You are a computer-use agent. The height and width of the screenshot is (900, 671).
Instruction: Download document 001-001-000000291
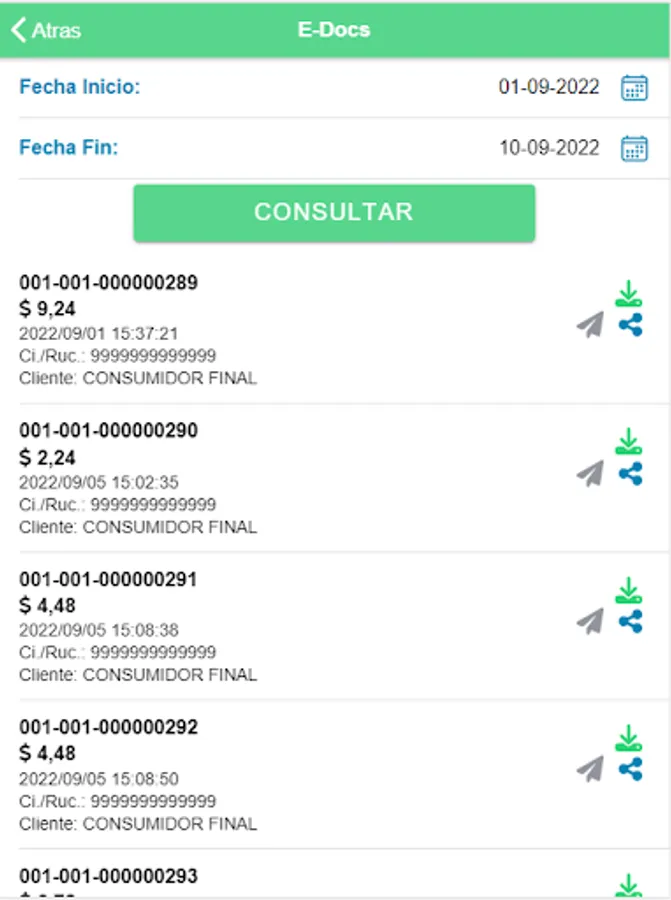[x=628, y=590]
